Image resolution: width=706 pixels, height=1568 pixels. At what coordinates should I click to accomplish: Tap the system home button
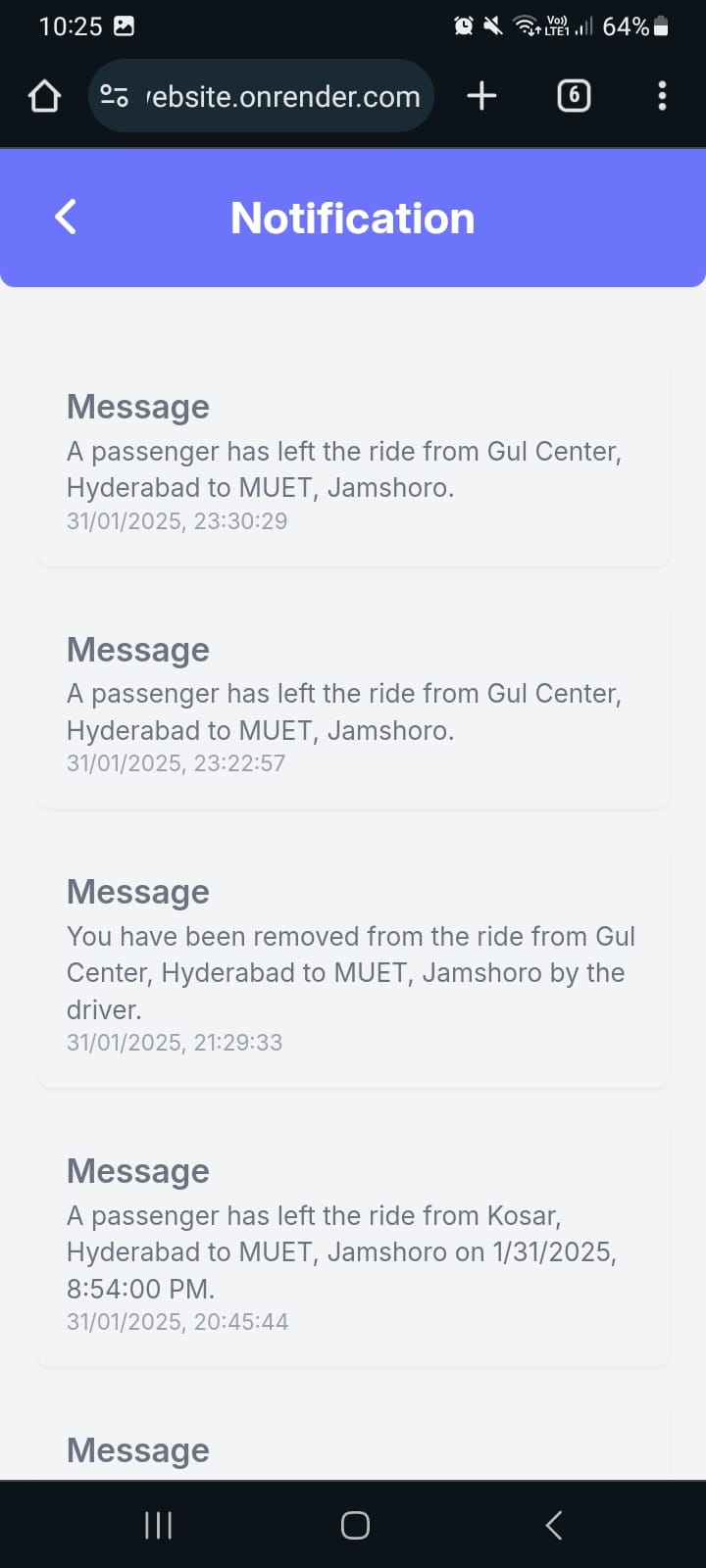355,1525
